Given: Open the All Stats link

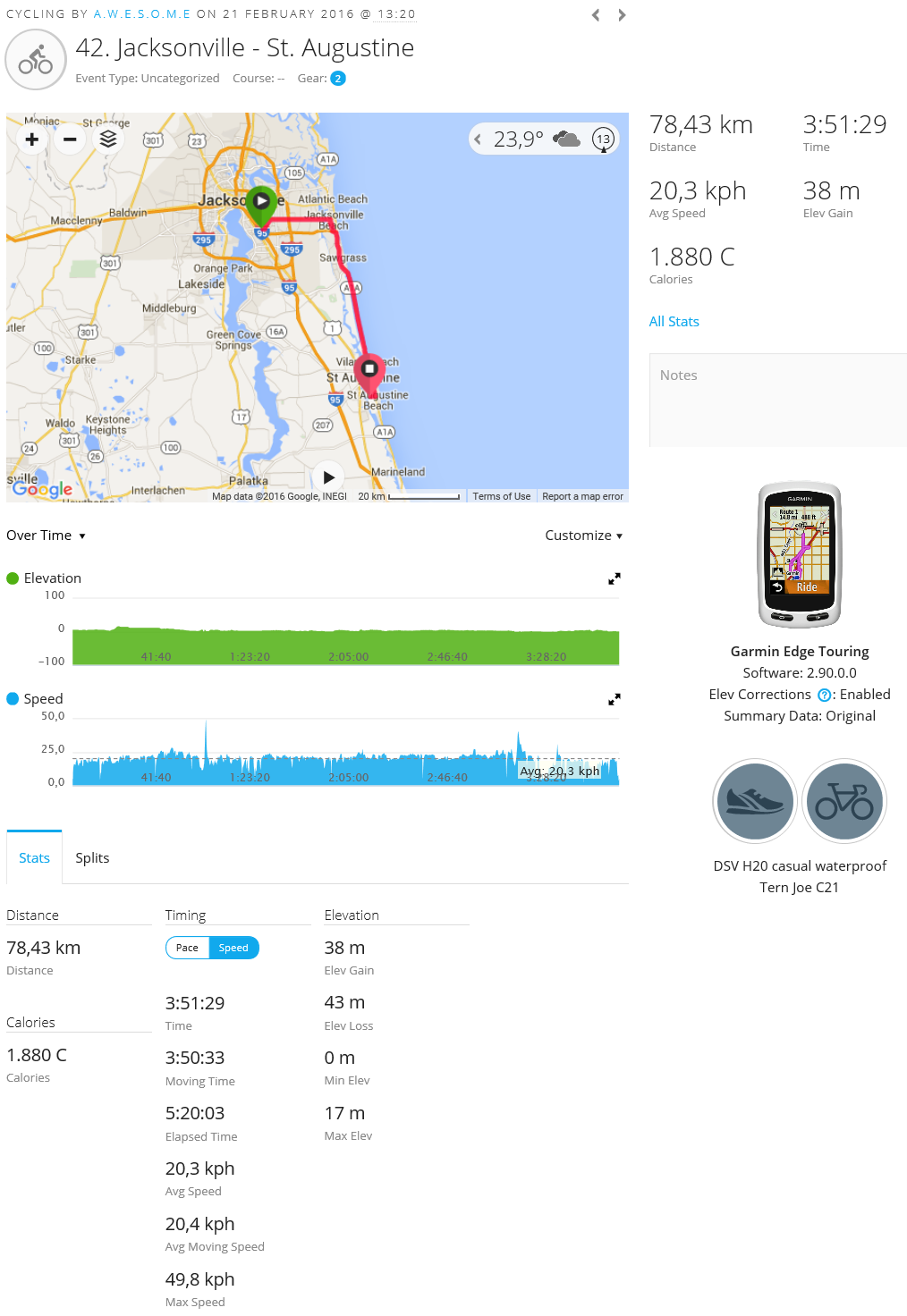Looking at the screenshot, I should click(x=674, y=322).
